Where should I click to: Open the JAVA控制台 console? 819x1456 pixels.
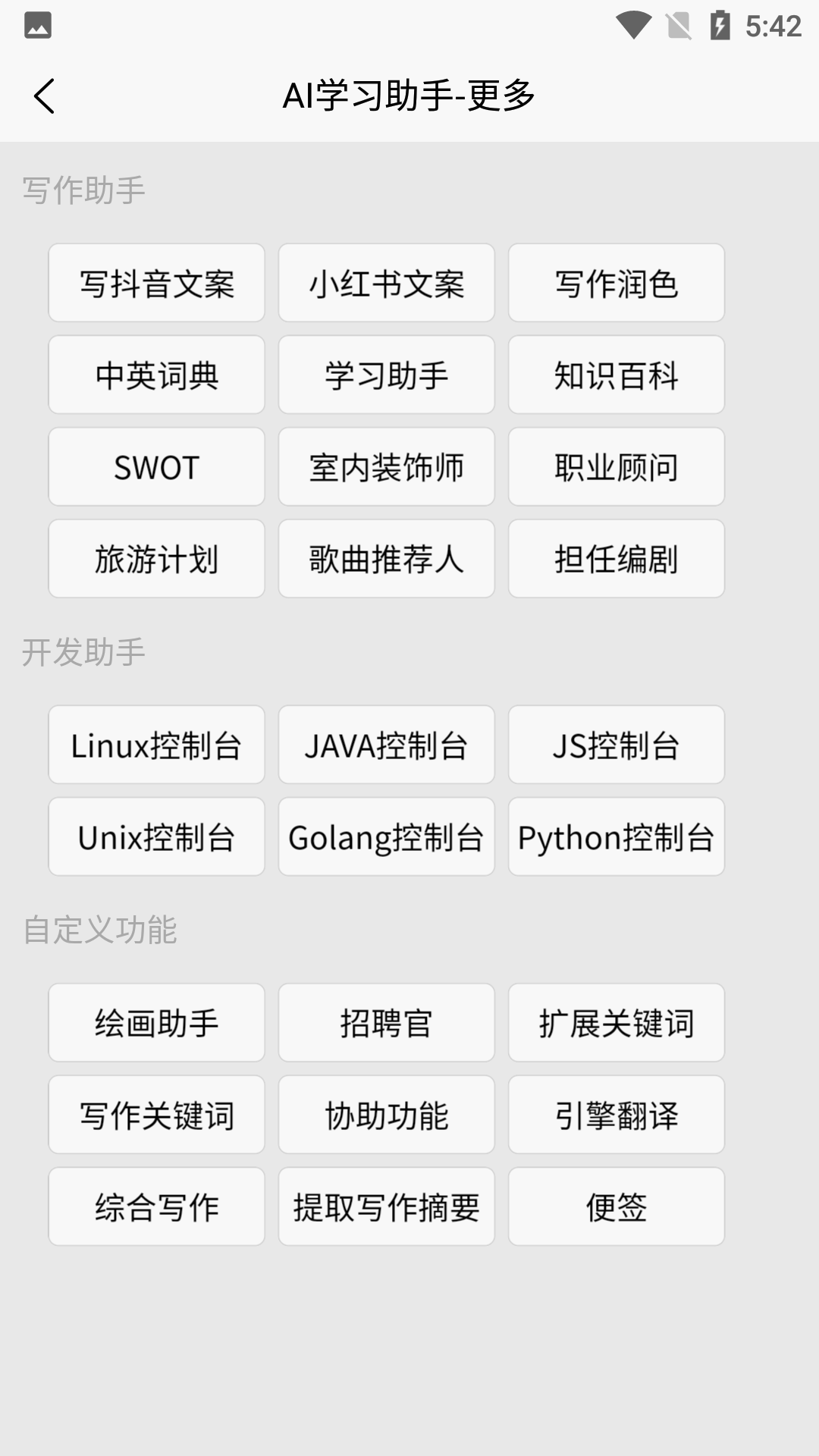[387, 745]
